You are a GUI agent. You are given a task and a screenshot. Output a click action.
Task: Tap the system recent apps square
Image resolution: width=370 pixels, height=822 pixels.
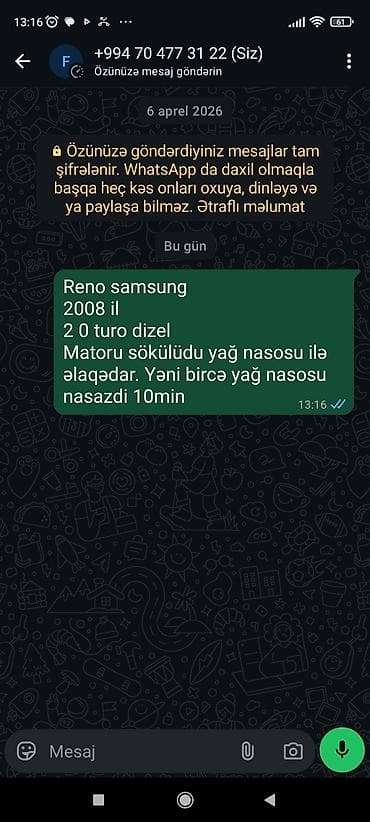(98, 799)
